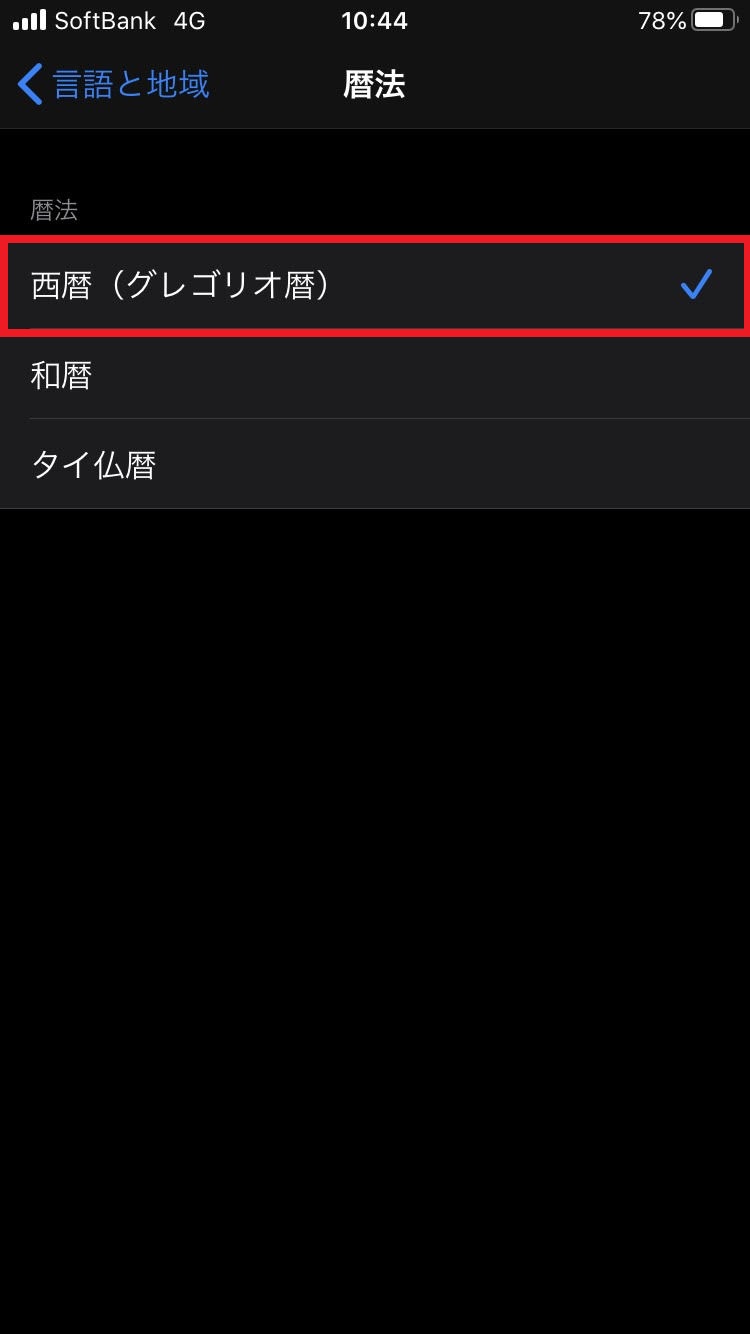The height and width of the screenshot is (1334, 750).
Task: Go back to 言語と地域
Action: click(112, 85)
